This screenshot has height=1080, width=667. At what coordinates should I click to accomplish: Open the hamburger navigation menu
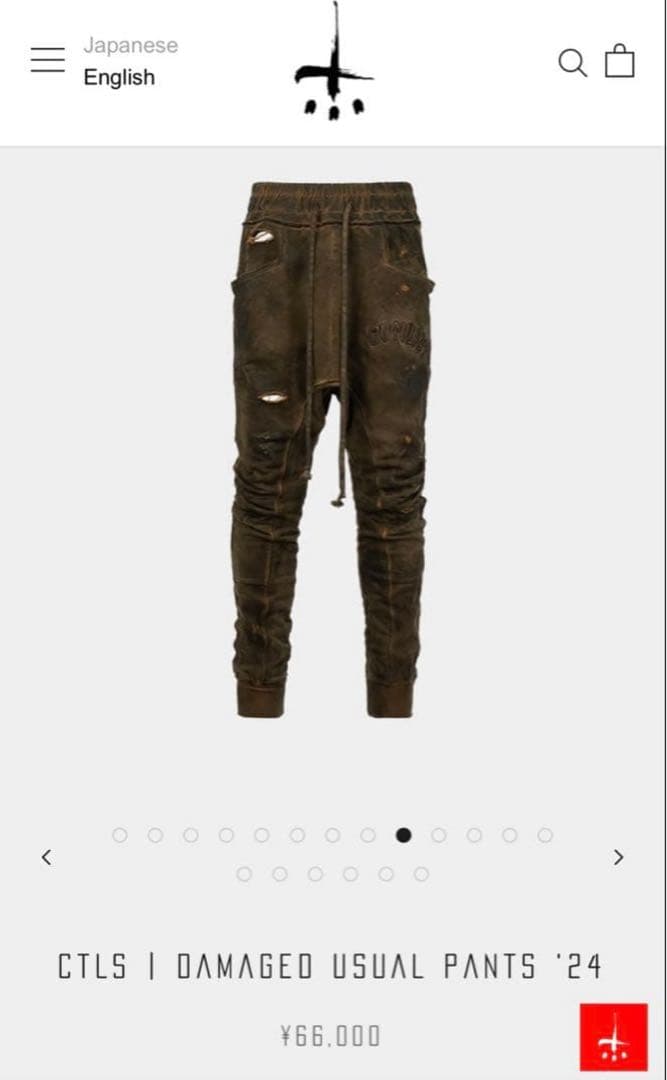pos(47,61)
